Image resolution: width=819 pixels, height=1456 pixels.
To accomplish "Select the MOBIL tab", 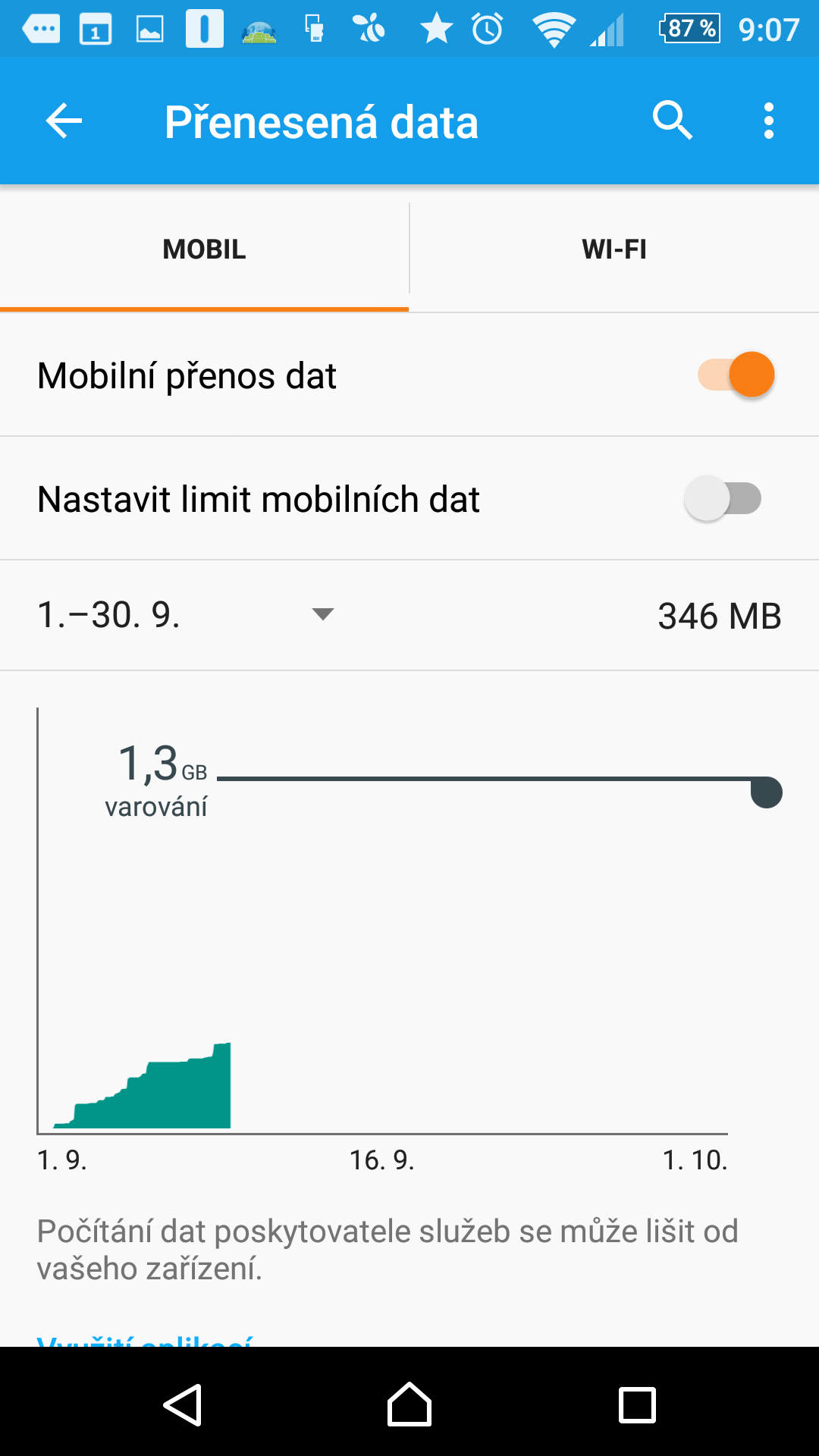I will pos(204,249).
